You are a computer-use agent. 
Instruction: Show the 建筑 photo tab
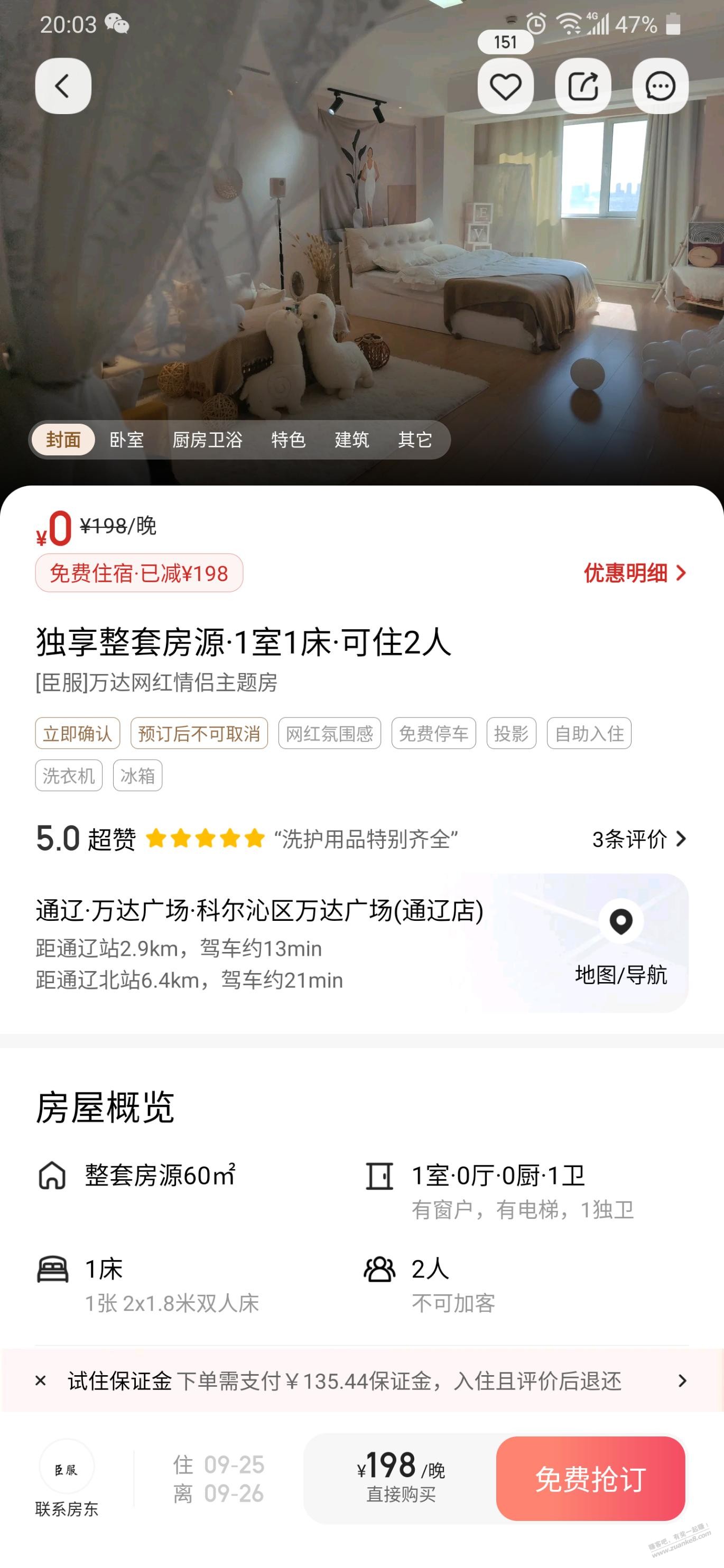click(351, 440)
